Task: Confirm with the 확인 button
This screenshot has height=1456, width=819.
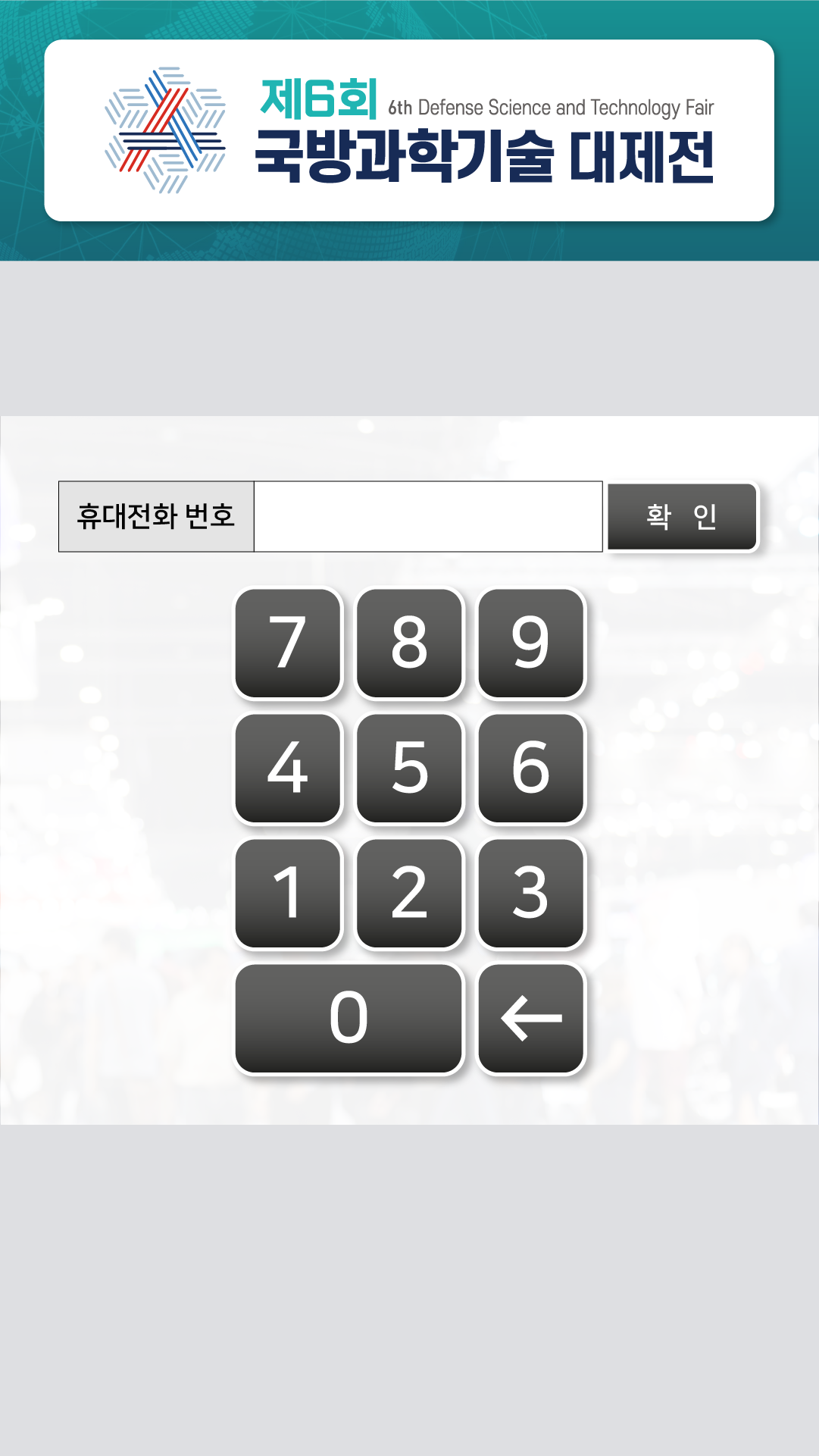Action: [682, 516]
